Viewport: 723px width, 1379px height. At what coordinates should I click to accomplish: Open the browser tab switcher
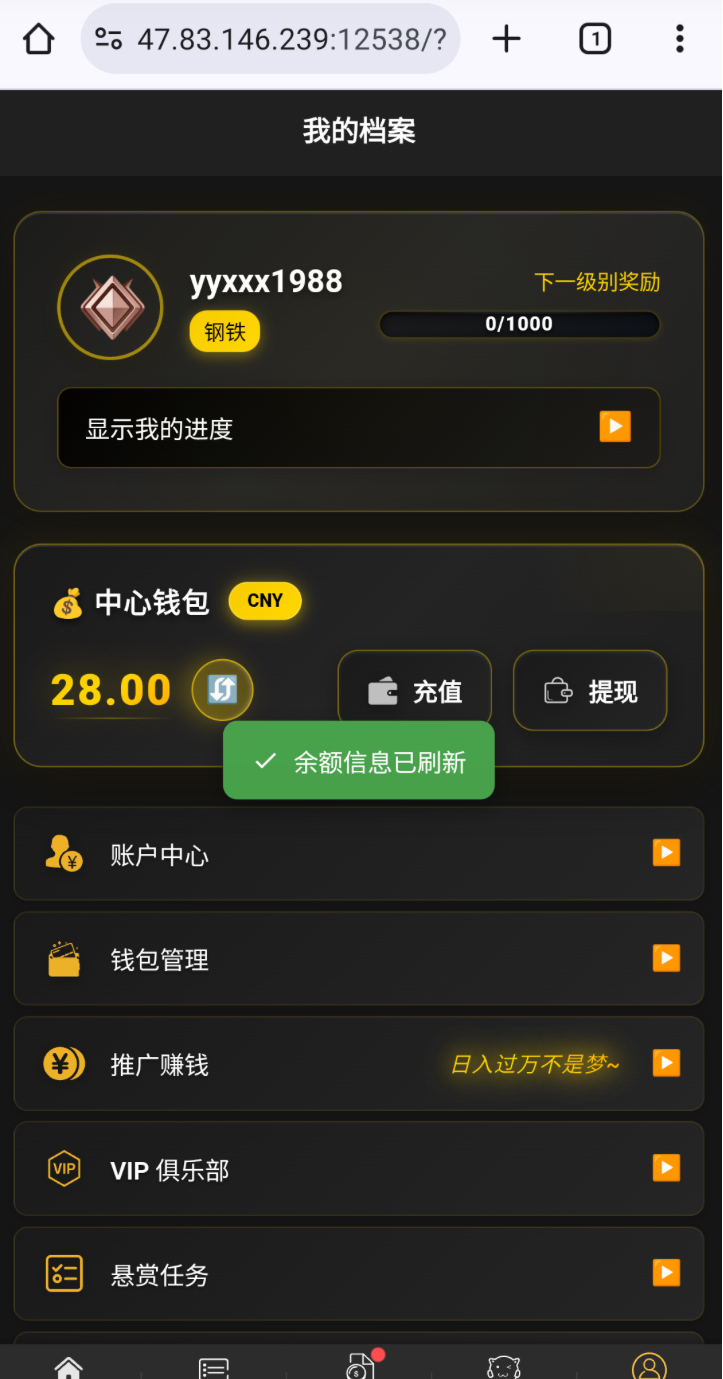pyautogui.click(x=595, y=39)
